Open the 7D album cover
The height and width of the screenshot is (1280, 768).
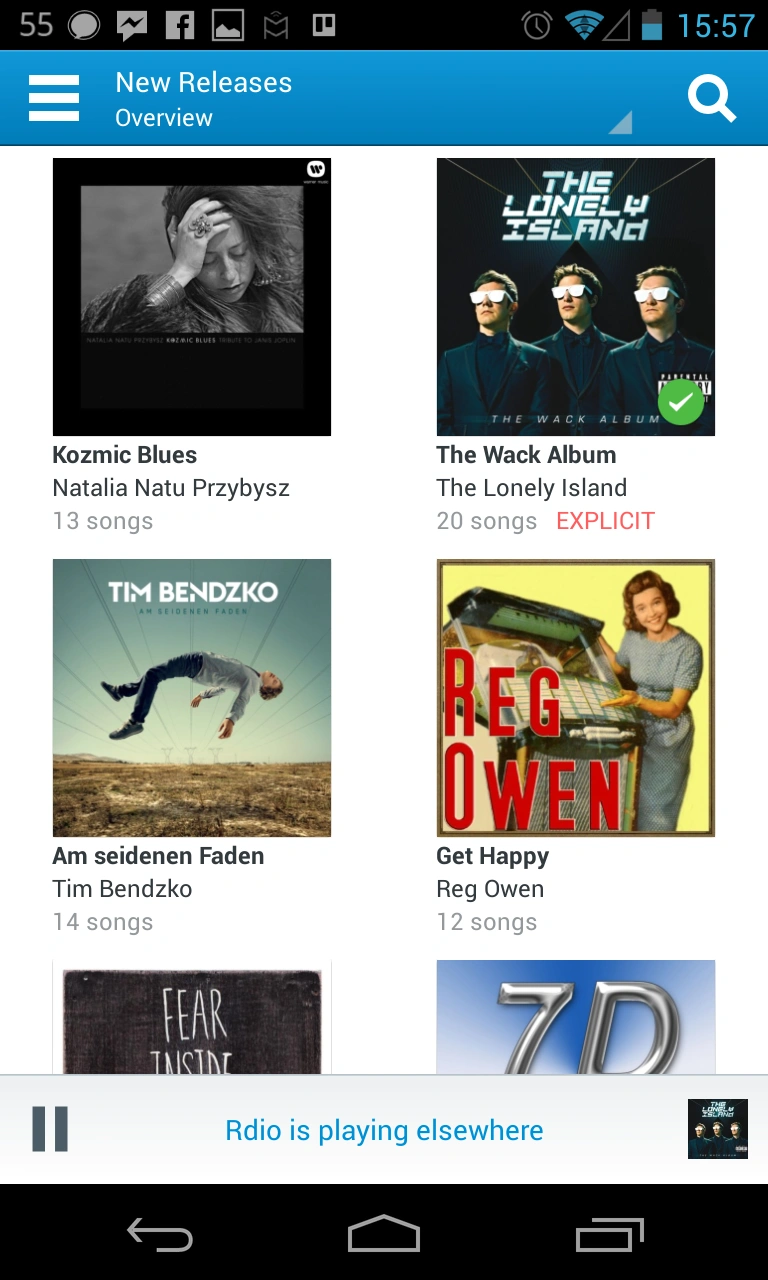coord(576,1017)
